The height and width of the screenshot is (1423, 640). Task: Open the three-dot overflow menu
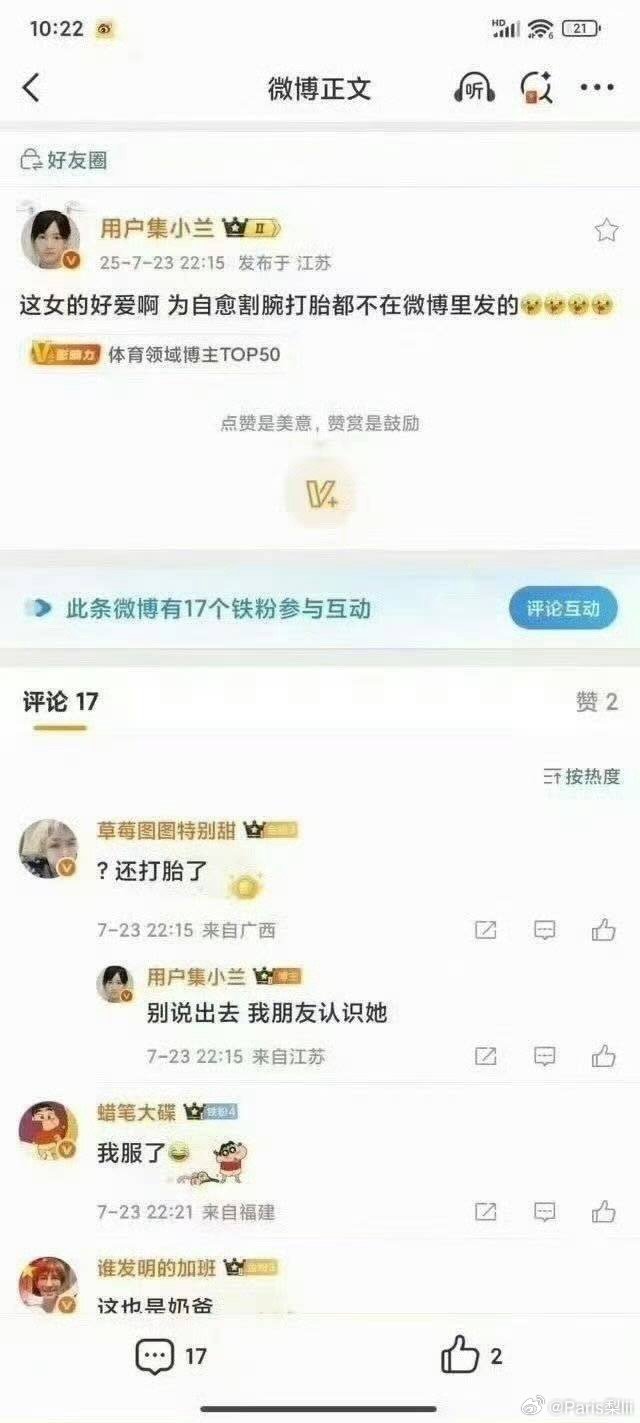(x=597, y=88)
